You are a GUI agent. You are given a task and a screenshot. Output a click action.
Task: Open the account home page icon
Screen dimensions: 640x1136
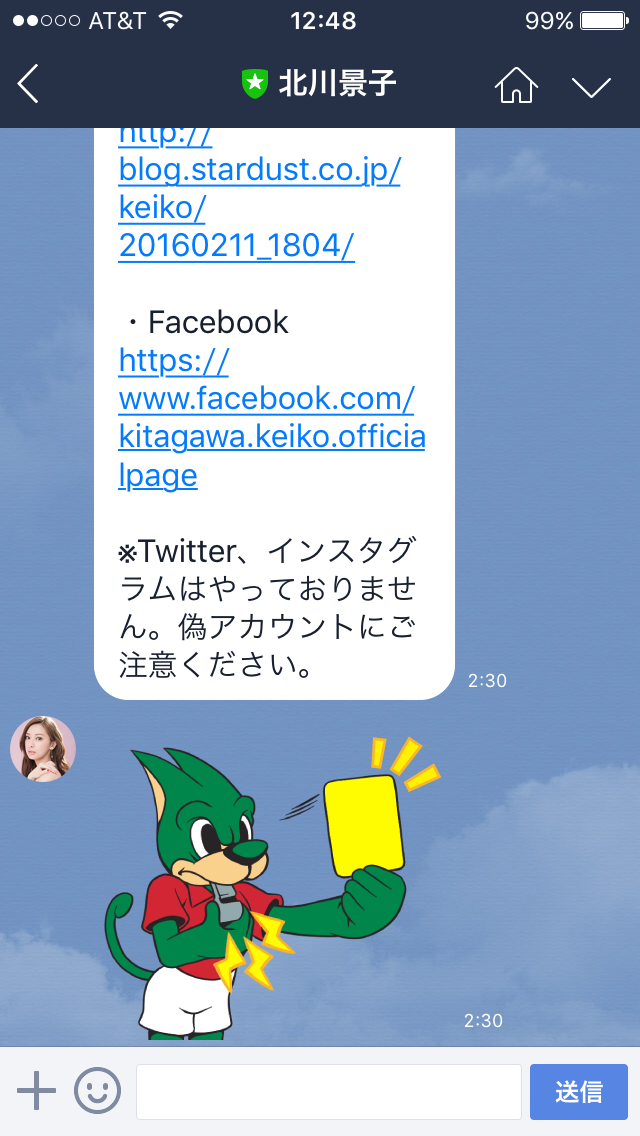[x=516, y=85]
